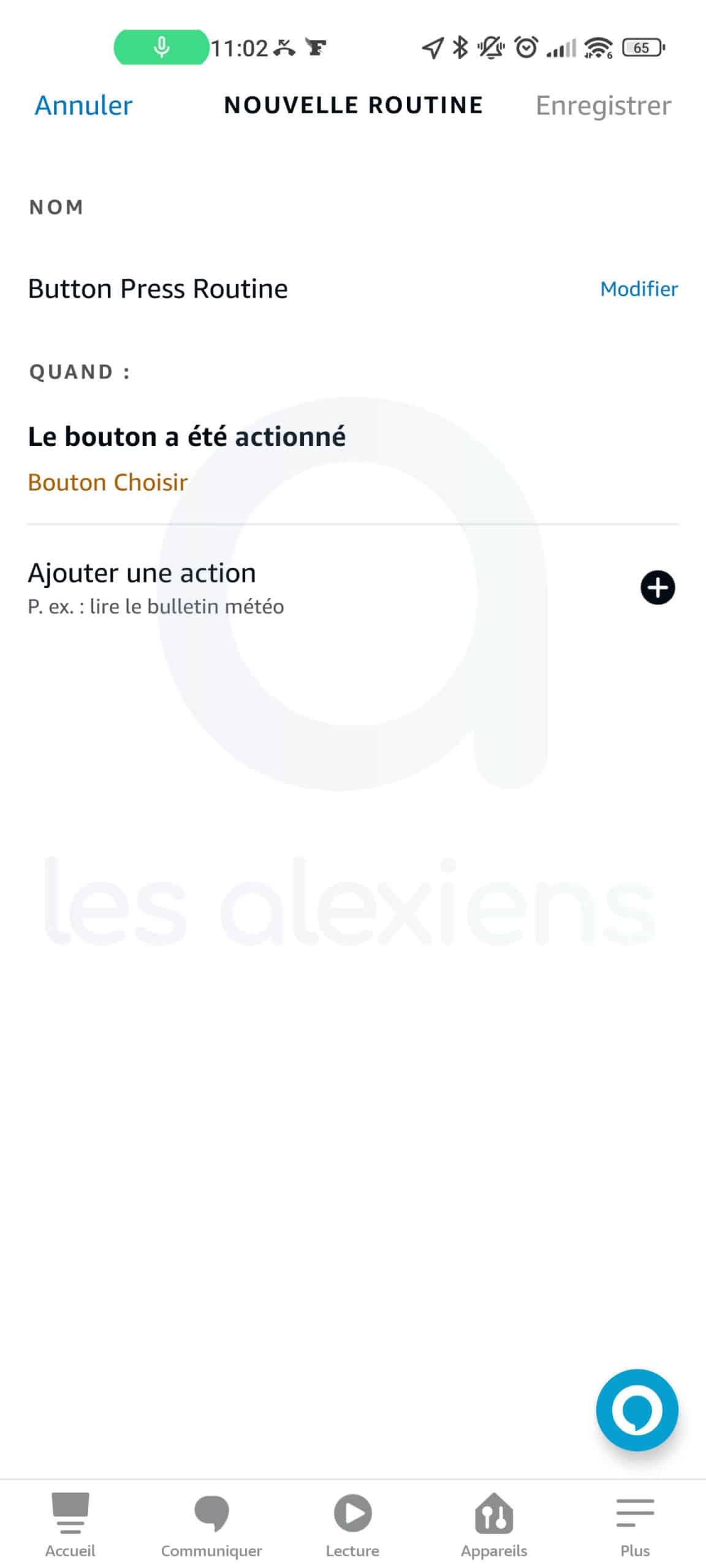Screen dimensions: 706x1568
Task: Open the Lecture tab
Action: [352, 1525]
